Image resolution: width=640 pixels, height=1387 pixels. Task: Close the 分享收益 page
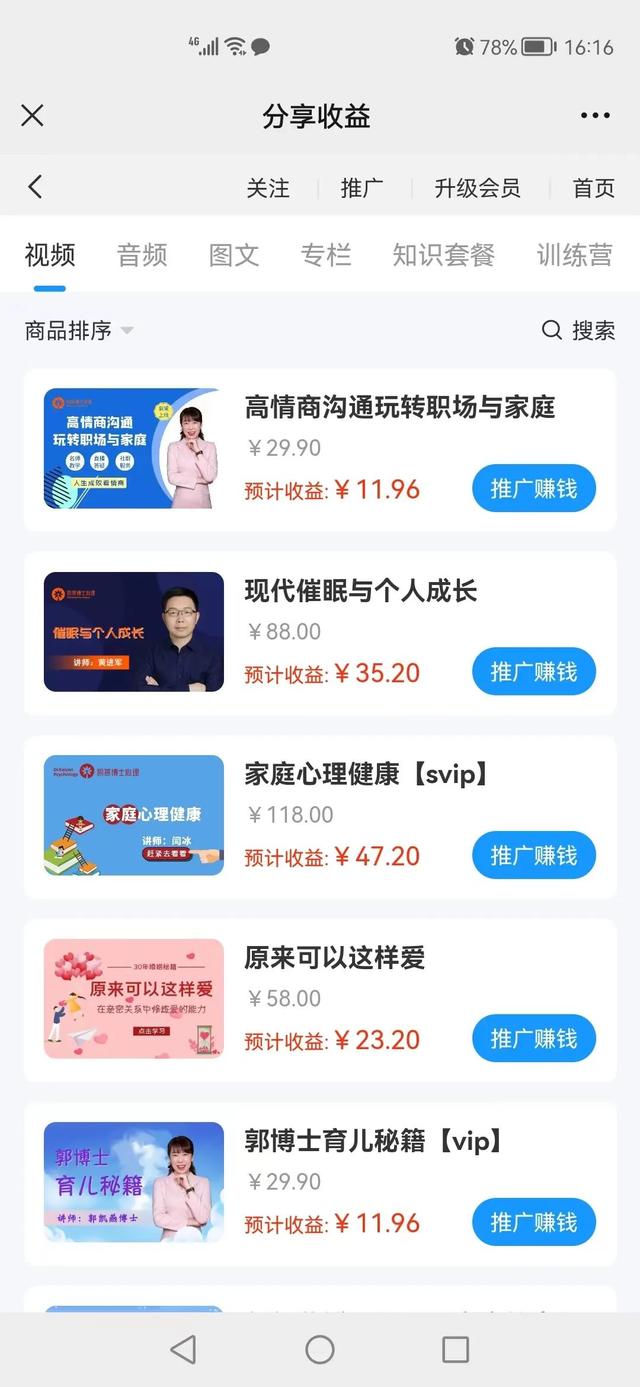pyautogui.click(x=32, y=115)
